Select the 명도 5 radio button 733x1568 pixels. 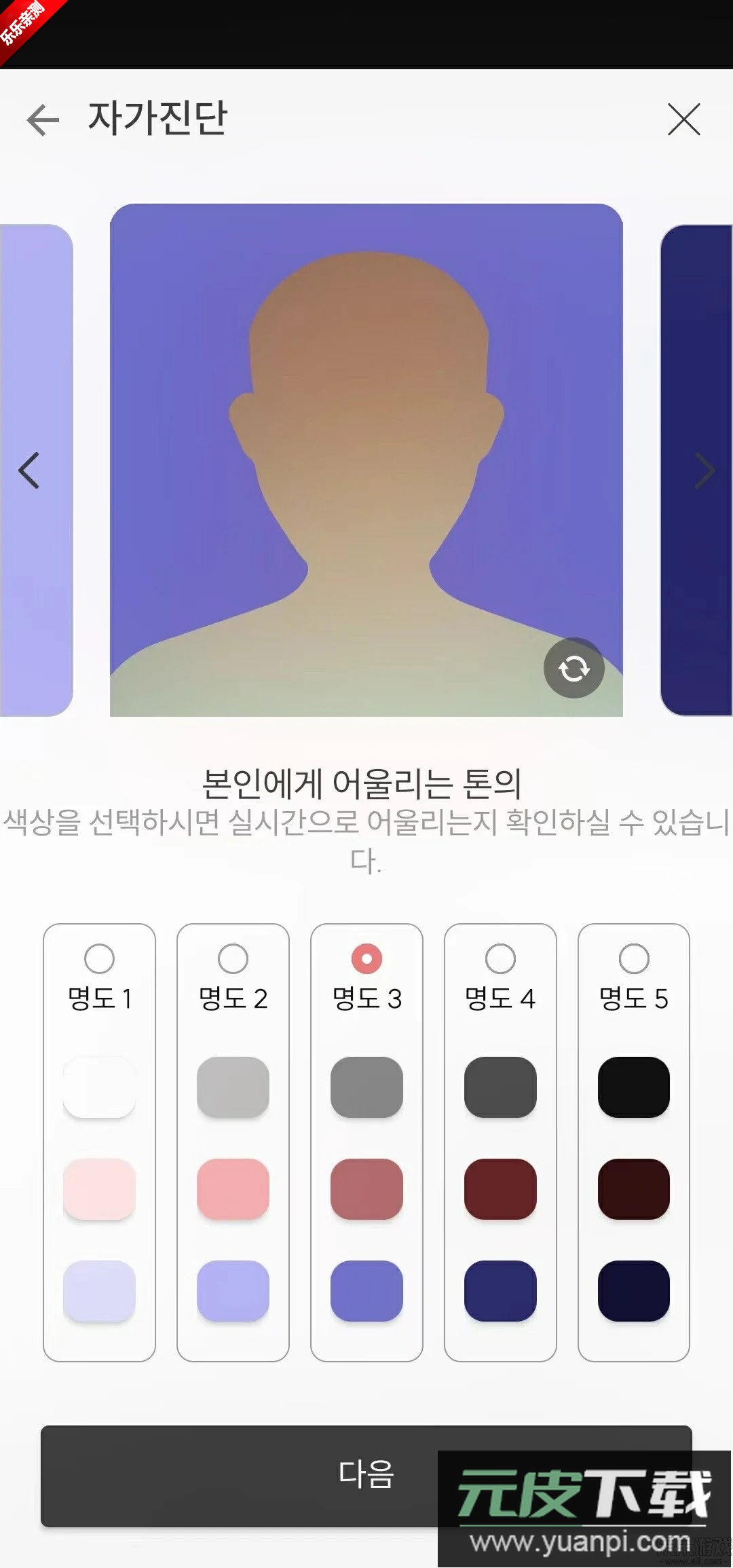point(633,958)
